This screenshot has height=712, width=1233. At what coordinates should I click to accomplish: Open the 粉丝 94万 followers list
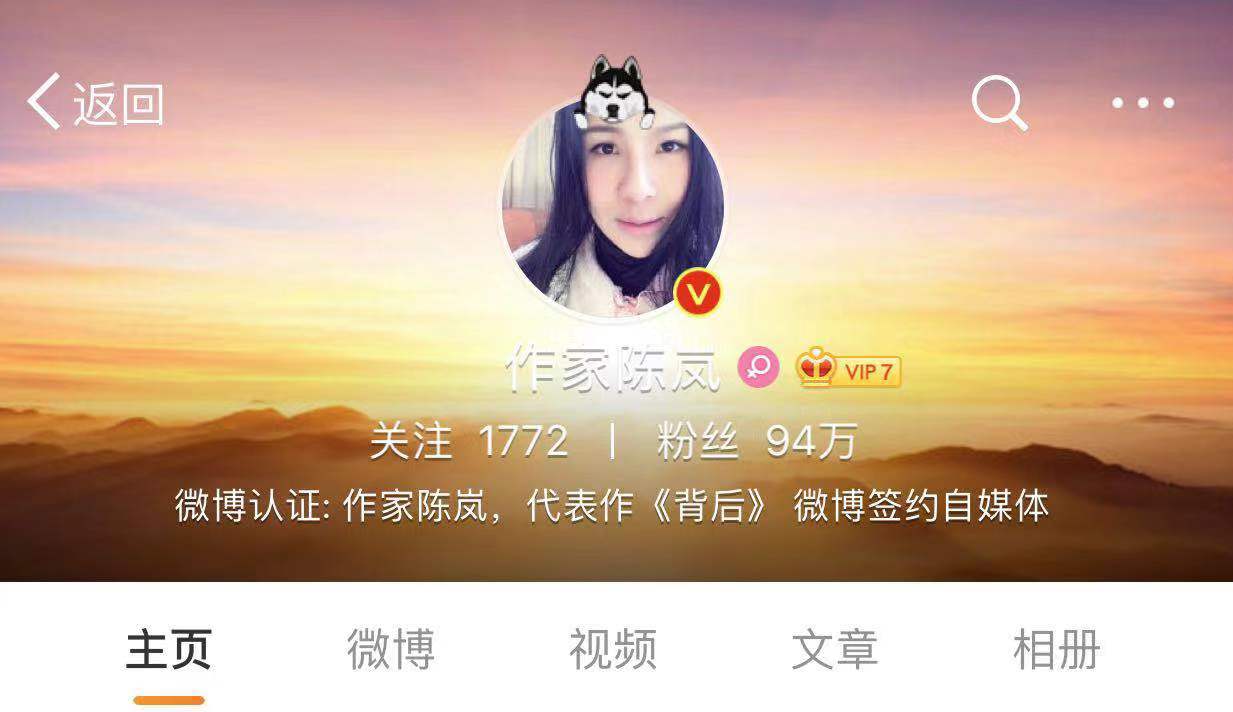[x=757, y=441]
